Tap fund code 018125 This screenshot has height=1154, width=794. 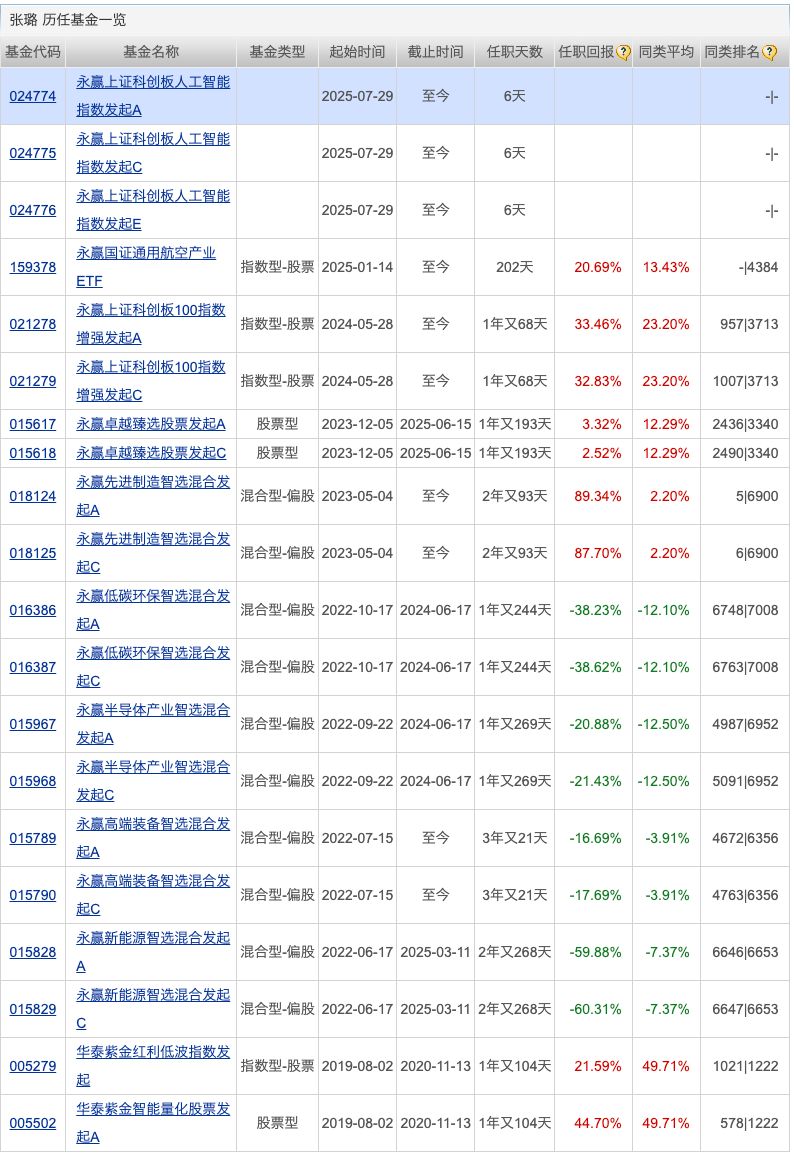32,552
